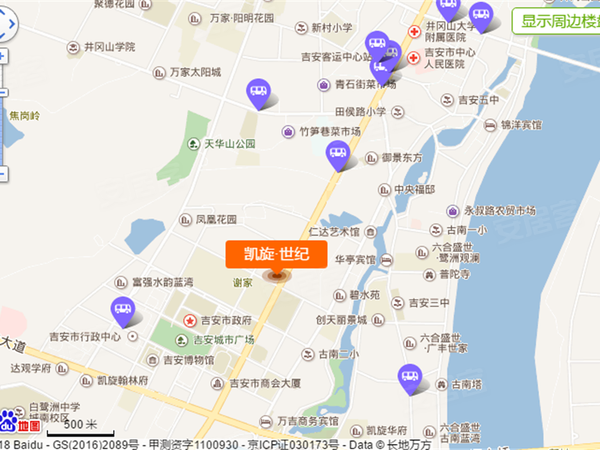
Task: Zoom out using the minus button
Action: (x=3, y=174)
